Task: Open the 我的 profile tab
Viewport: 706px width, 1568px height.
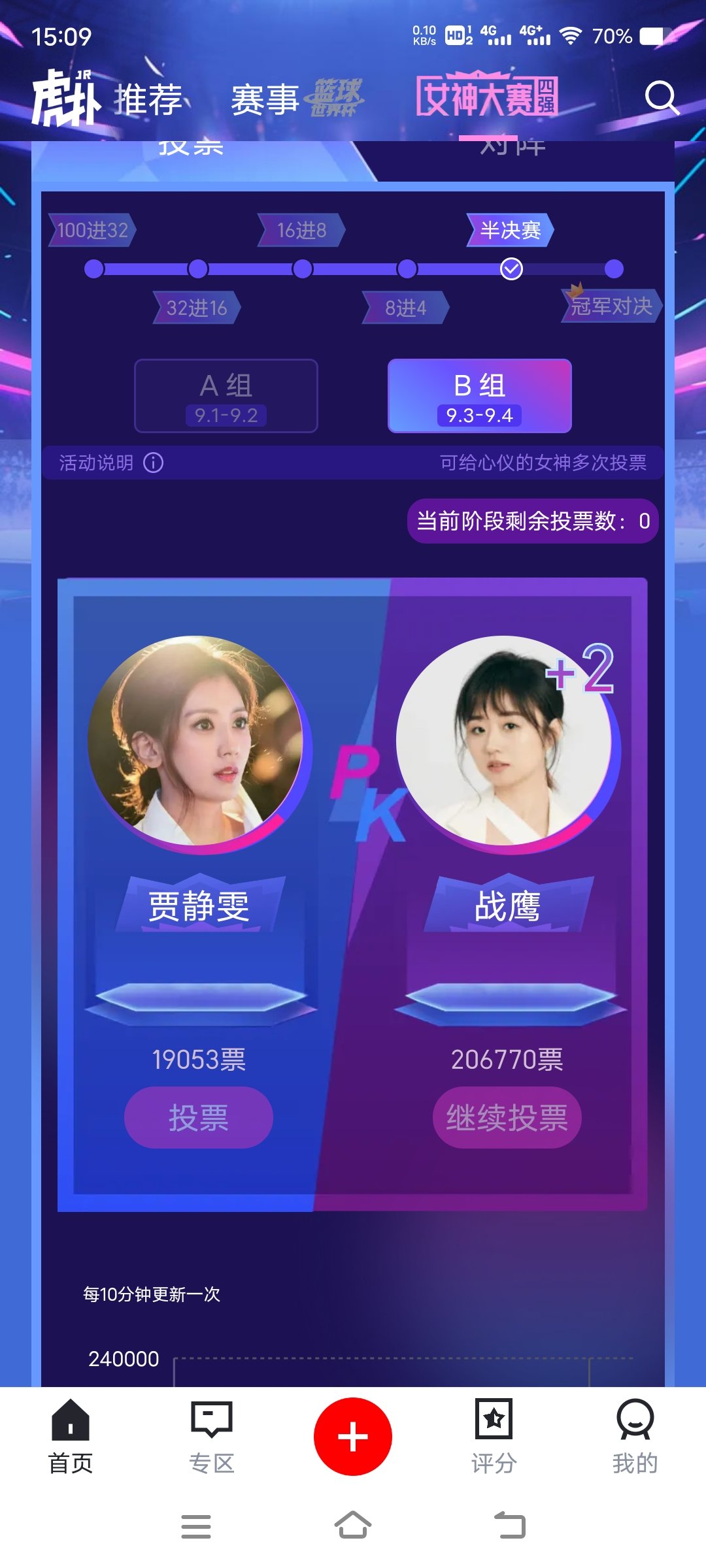Action: [635, 1436]
